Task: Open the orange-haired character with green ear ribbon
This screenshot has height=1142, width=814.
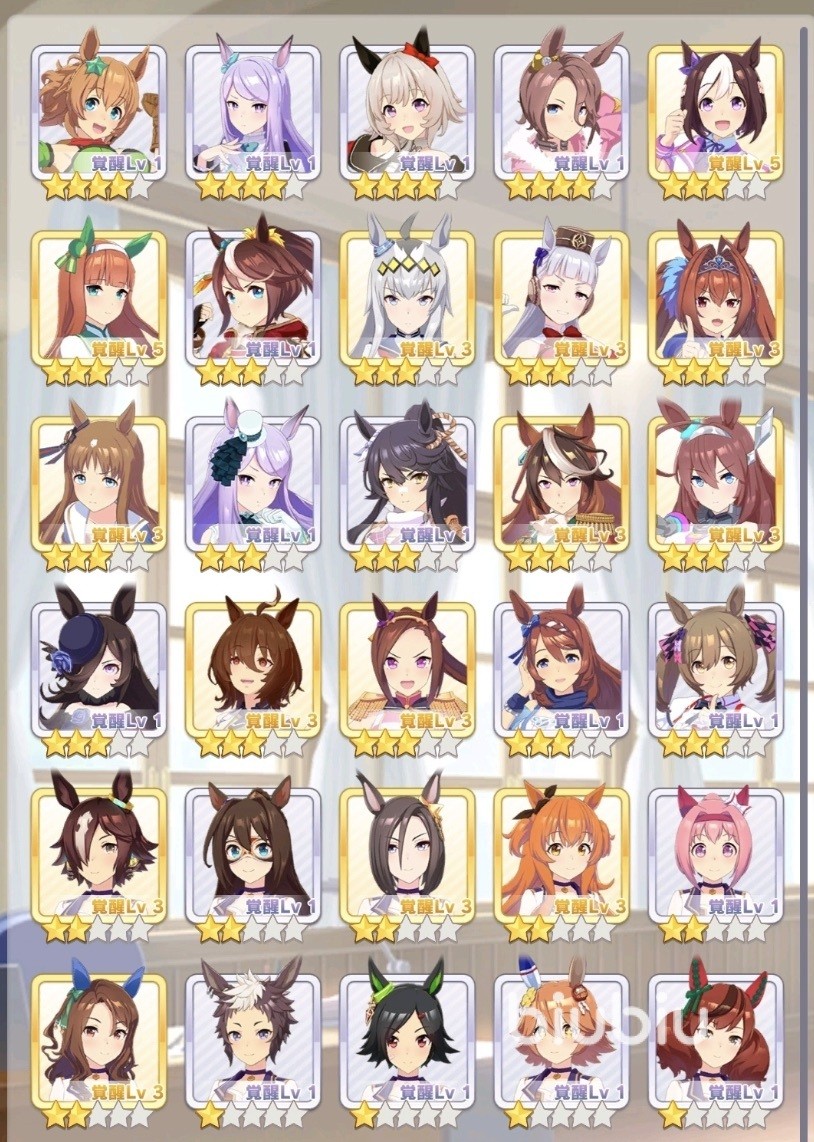Action: 99,298
